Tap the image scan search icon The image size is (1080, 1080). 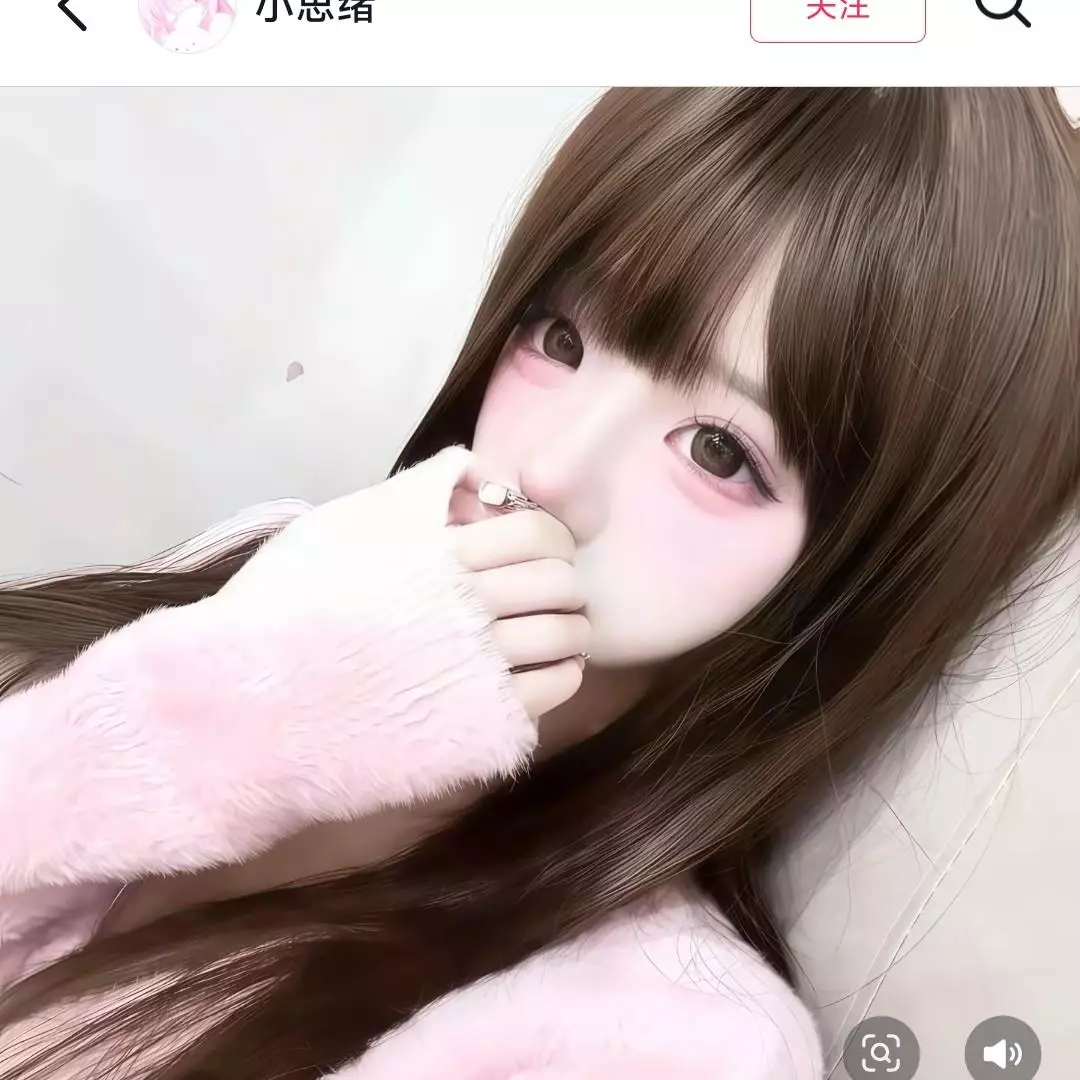point(881,1052)
